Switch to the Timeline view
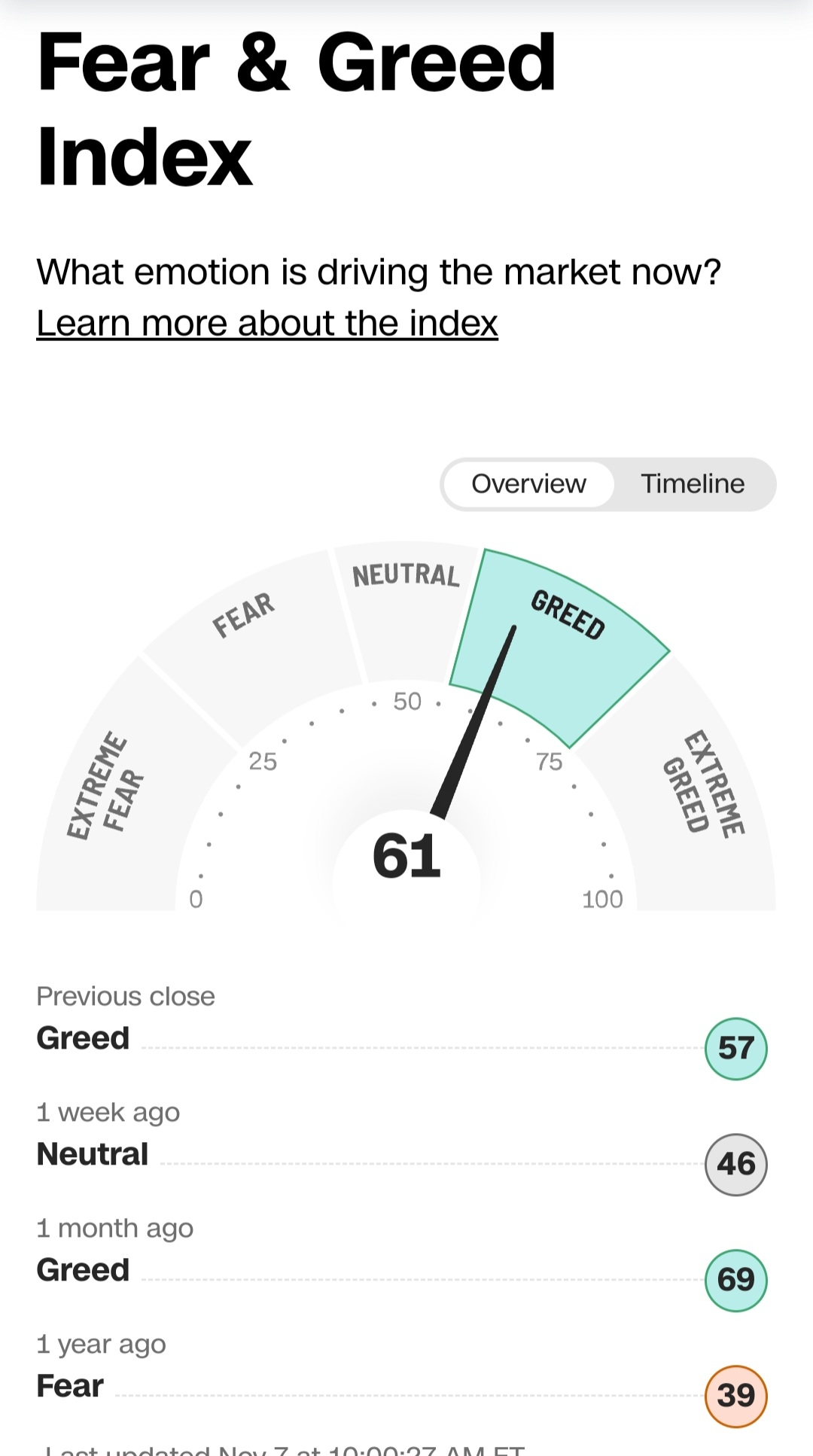Image resolution: width=813 pixels, height=1456 pixels. [693, 484]
